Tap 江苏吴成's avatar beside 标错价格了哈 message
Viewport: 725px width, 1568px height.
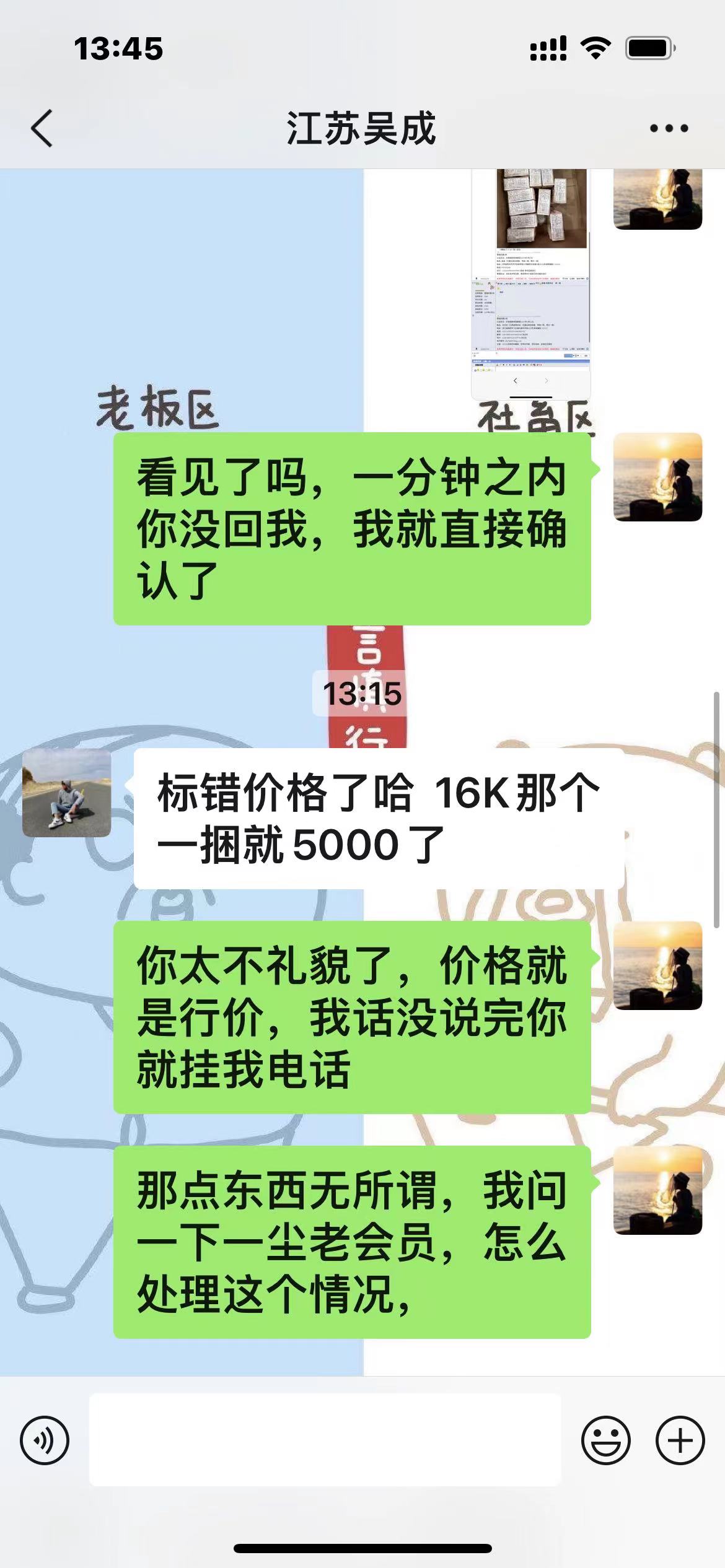[67, 793]
